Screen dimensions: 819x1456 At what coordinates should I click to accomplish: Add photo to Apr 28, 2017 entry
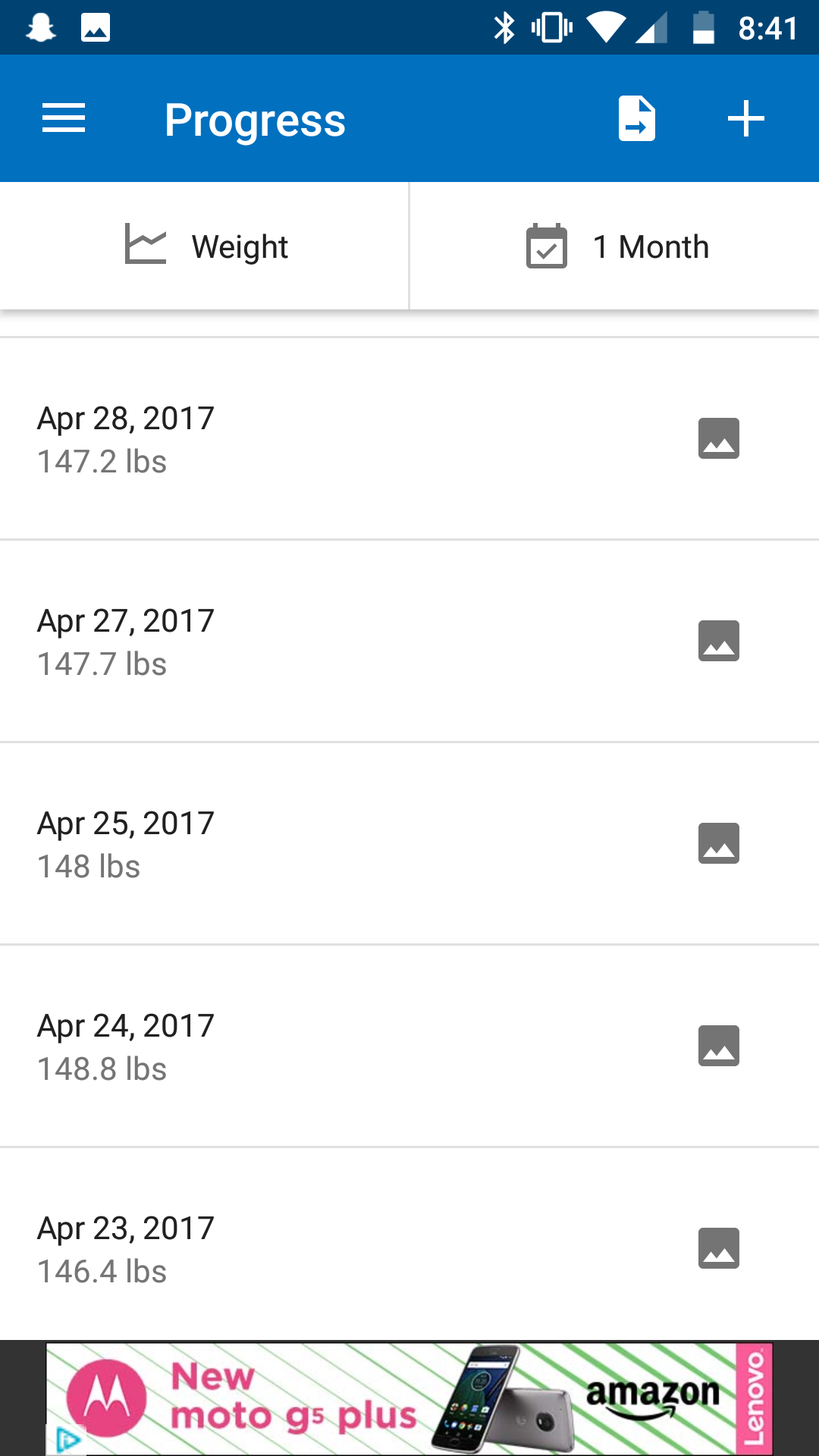point(718,439)
